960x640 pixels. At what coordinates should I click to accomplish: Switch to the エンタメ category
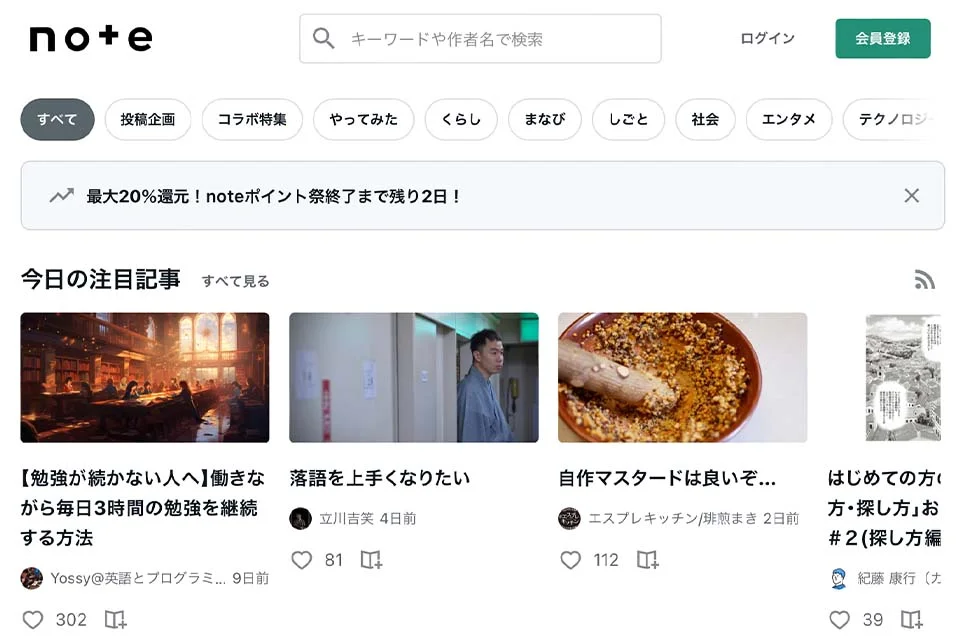point(789,119)
